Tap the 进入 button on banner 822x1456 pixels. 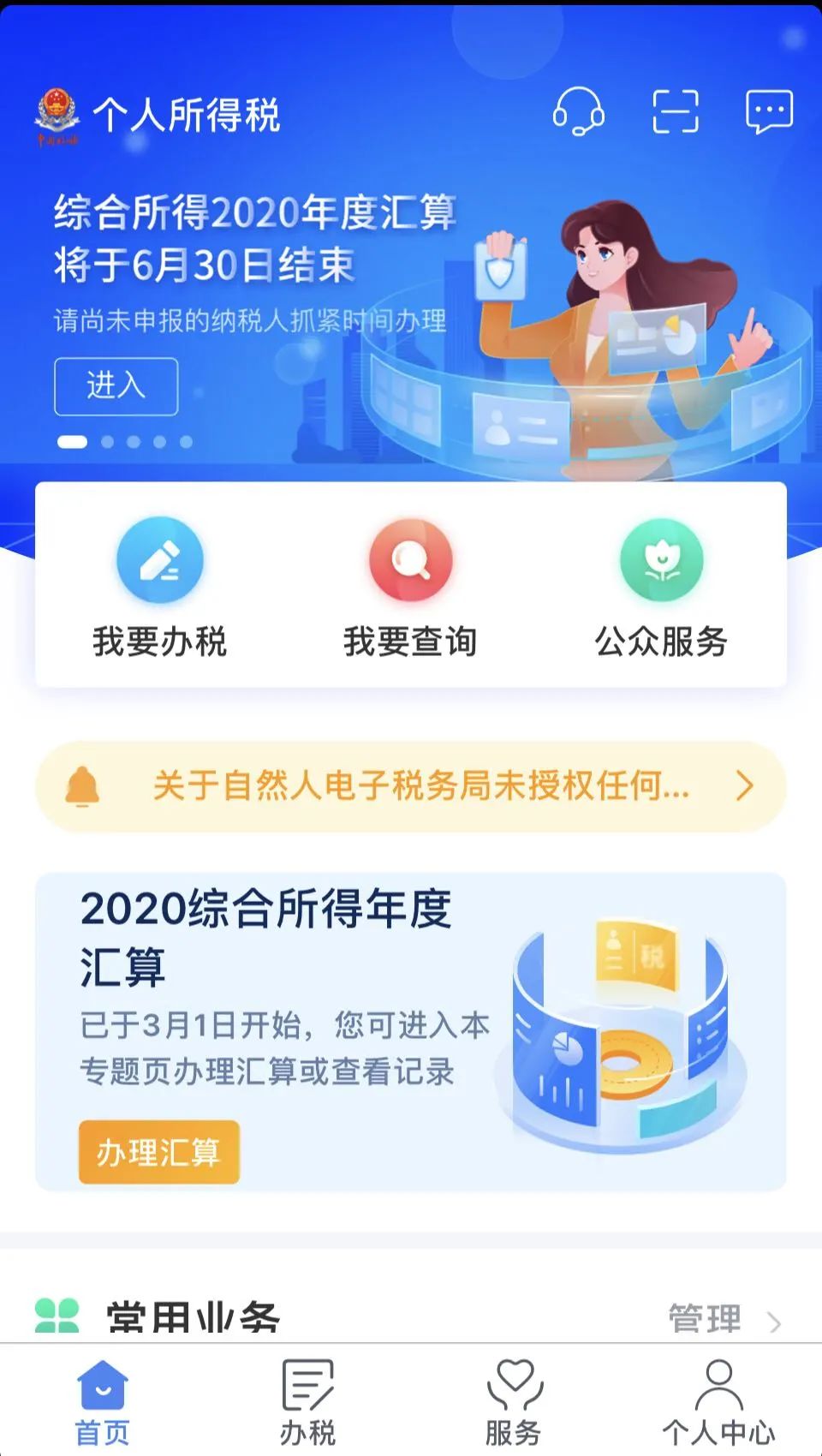pyautogui.click(x=116, y=386)
